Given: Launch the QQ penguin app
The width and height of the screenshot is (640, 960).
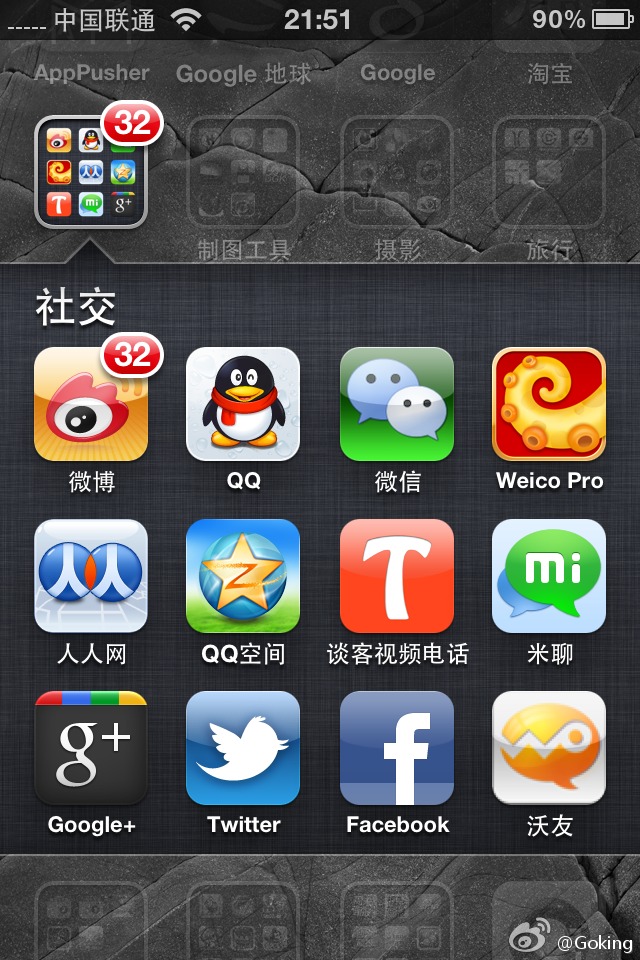Looking at the screenshot, I should [243, 405].
